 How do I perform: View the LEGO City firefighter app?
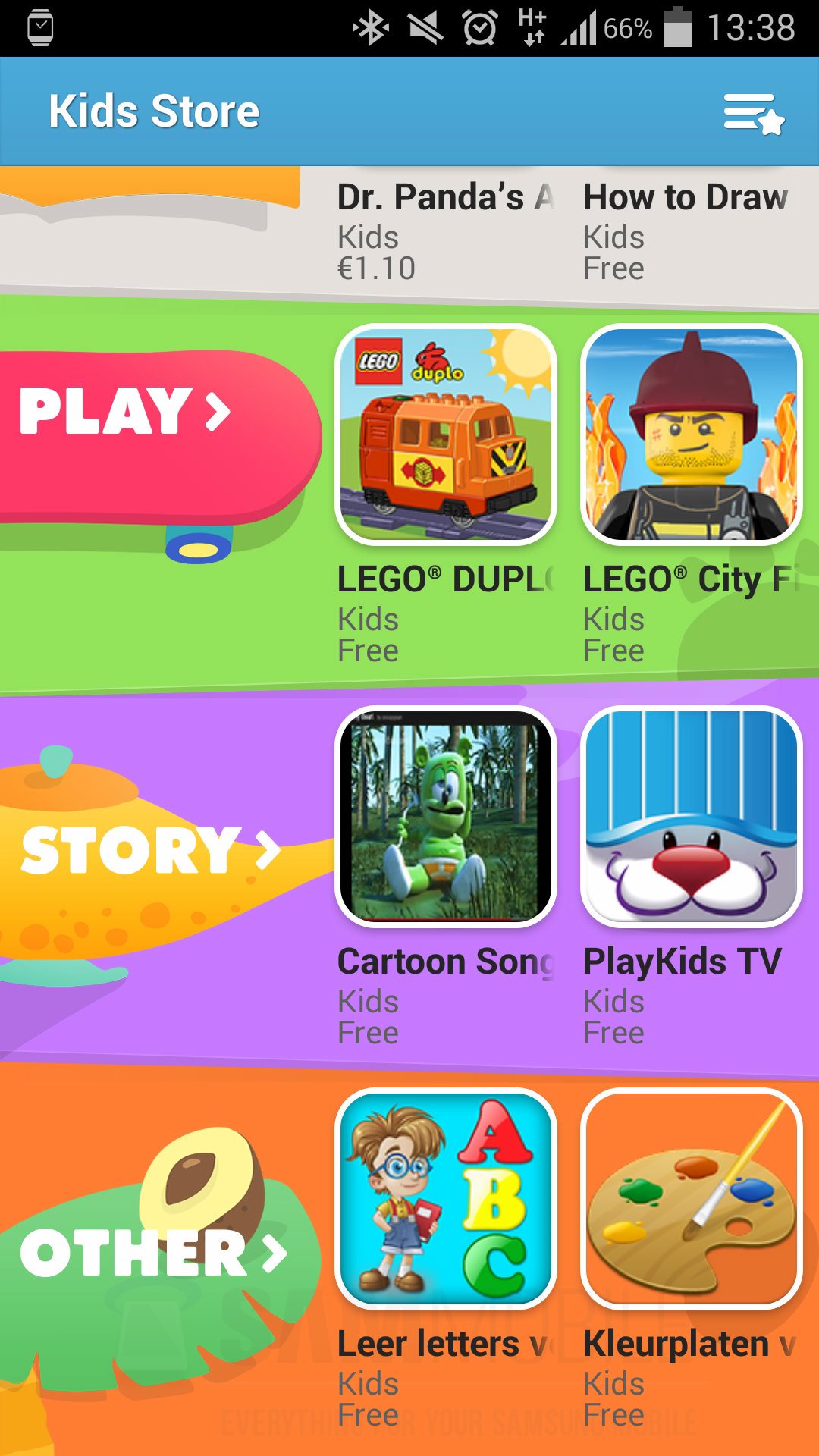tap(691, 435)
